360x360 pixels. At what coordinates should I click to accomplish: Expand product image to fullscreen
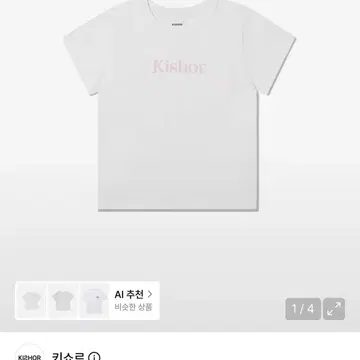tap(334, 309)
